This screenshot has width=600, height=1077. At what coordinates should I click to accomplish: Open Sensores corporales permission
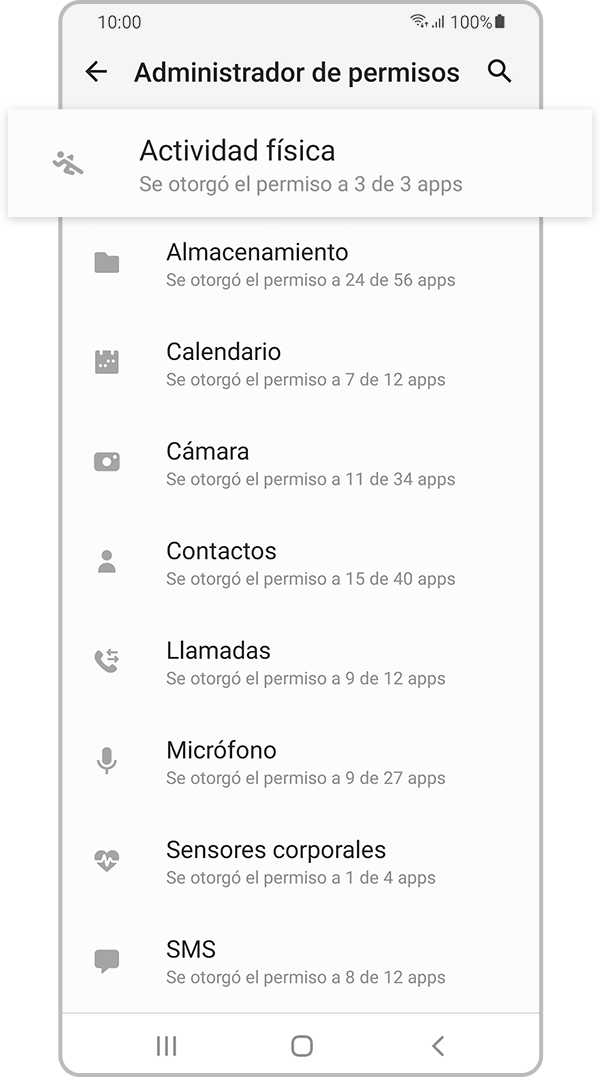pos(300,861)
